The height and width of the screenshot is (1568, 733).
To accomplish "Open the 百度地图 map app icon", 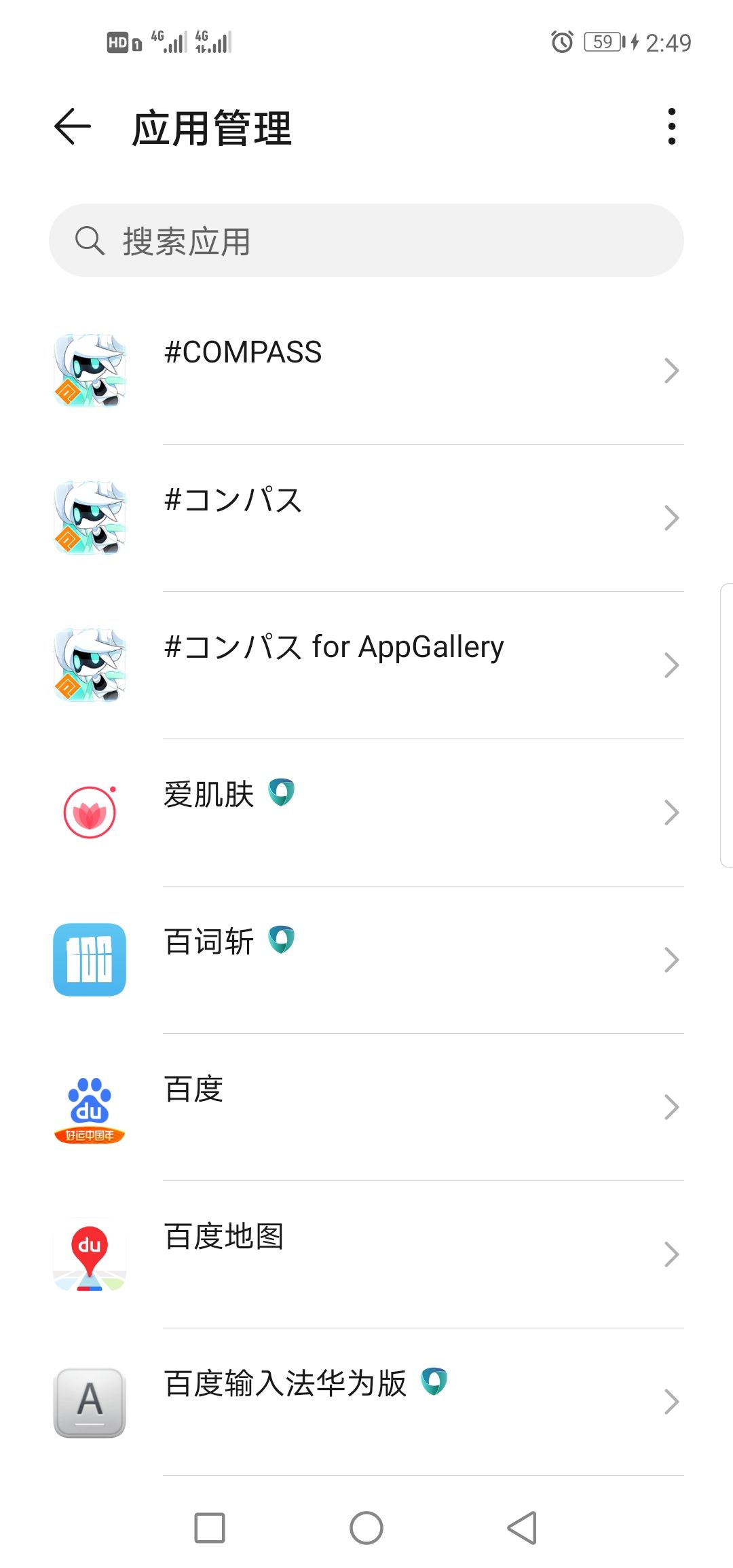I will point(89,1254).
